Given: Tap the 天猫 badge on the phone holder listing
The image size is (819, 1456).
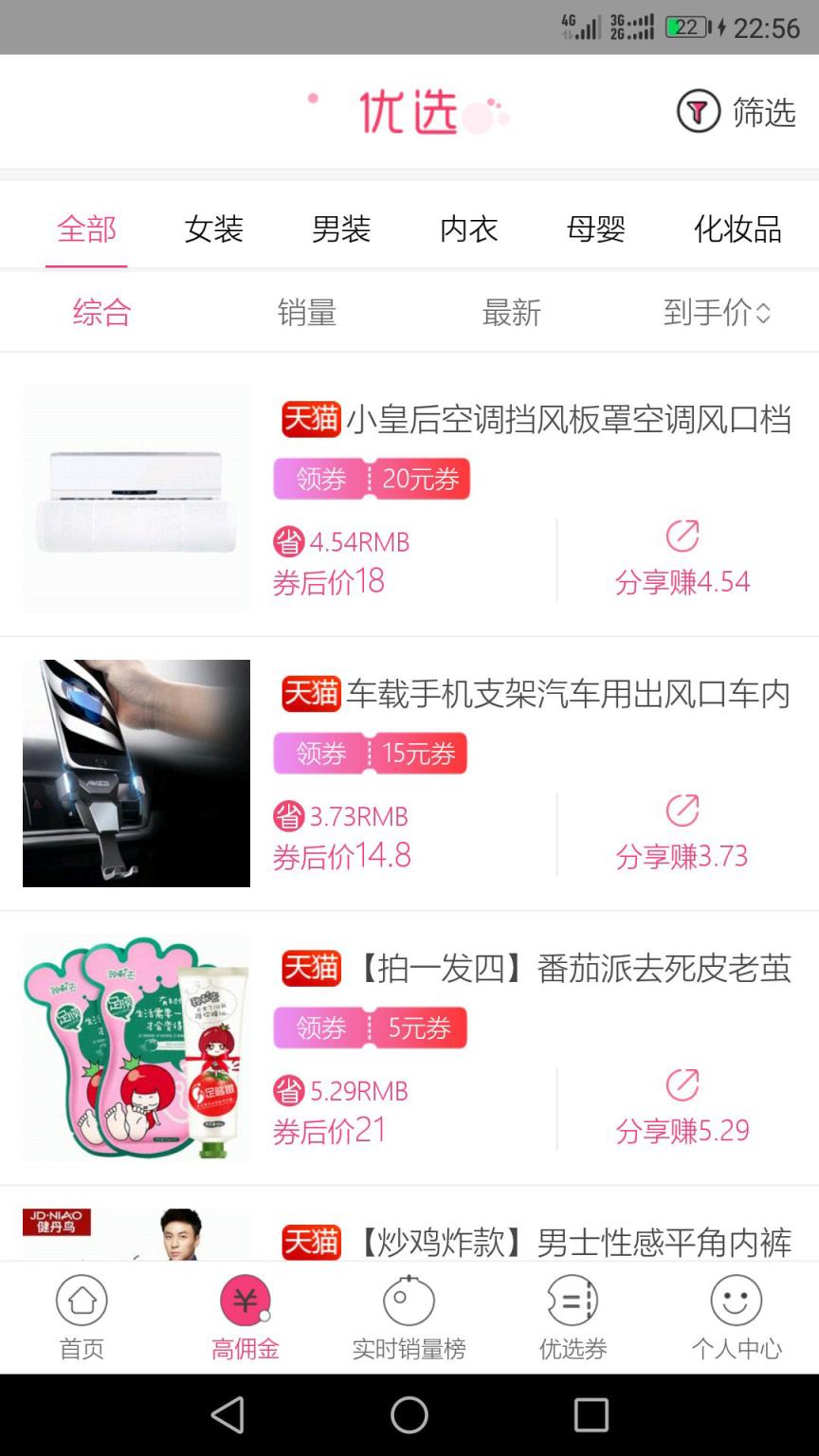Looking at the screenshot, I should pyautogui.click(x=311, y=694).
